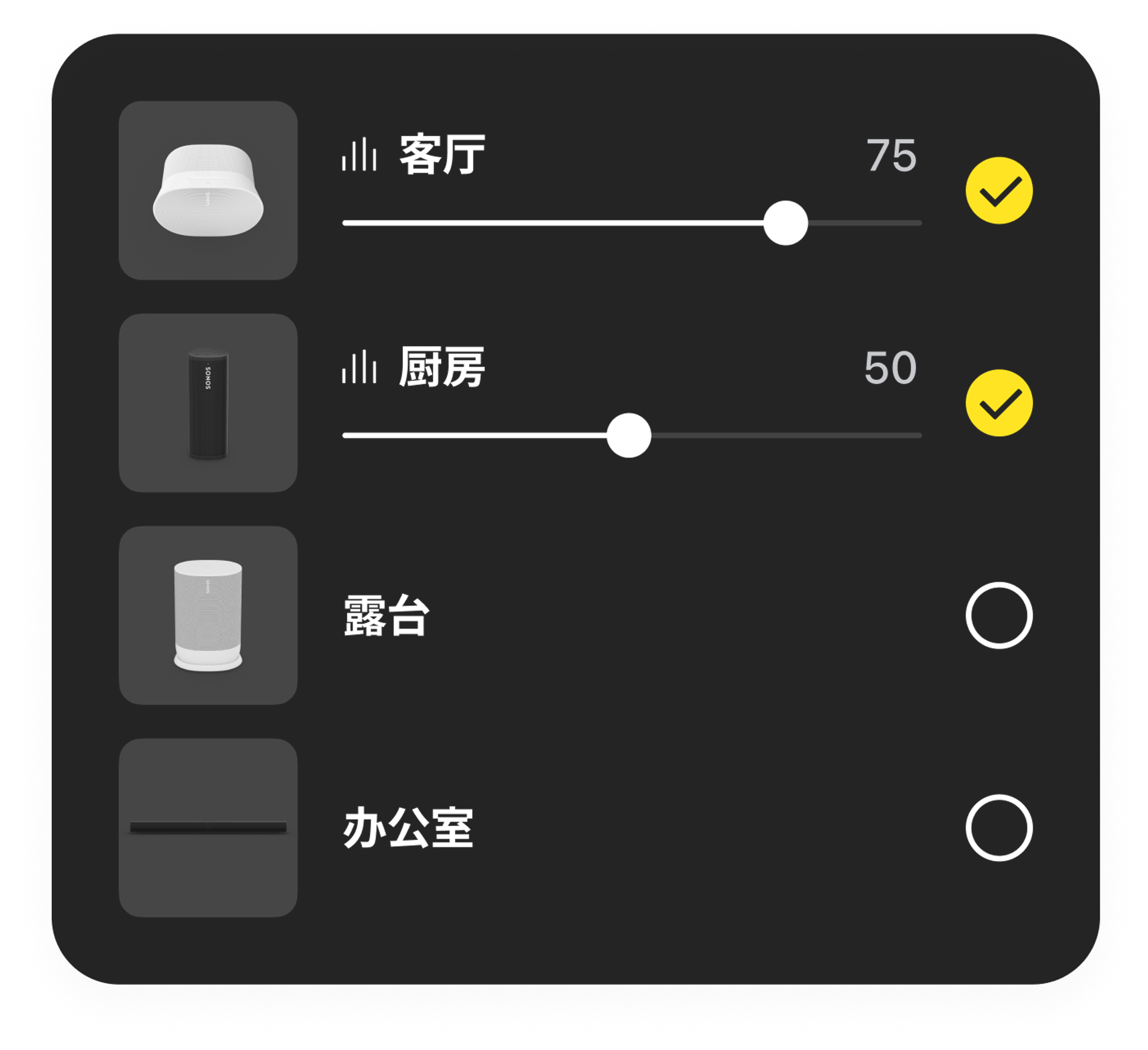Uncheck the 客厅 room checkbox
Viewport: 1148px width, 1050px height.
pyautogui.click(x=999, y=191)
